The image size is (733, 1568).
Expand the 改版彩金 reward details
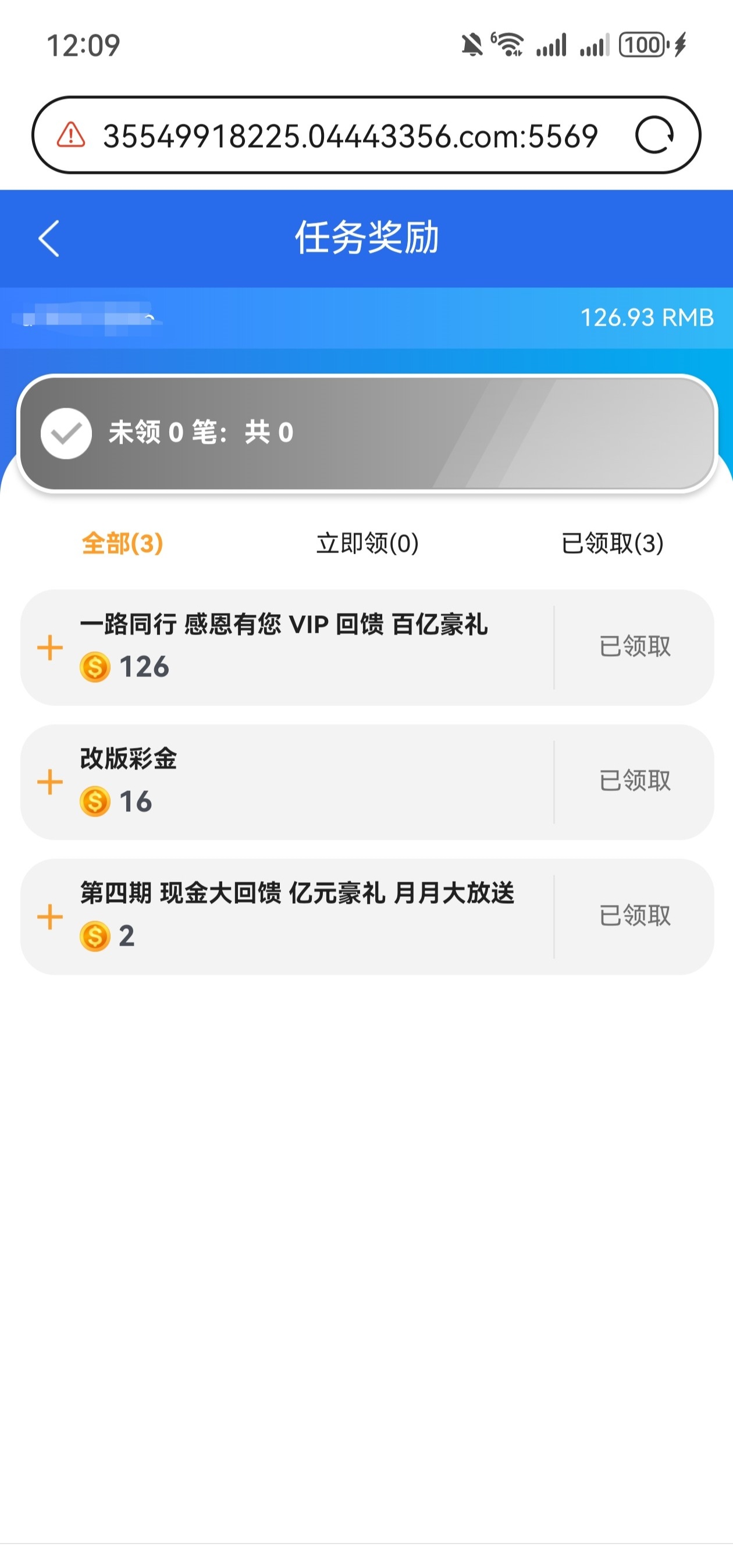pyautogui.click(x=50, y=782)
